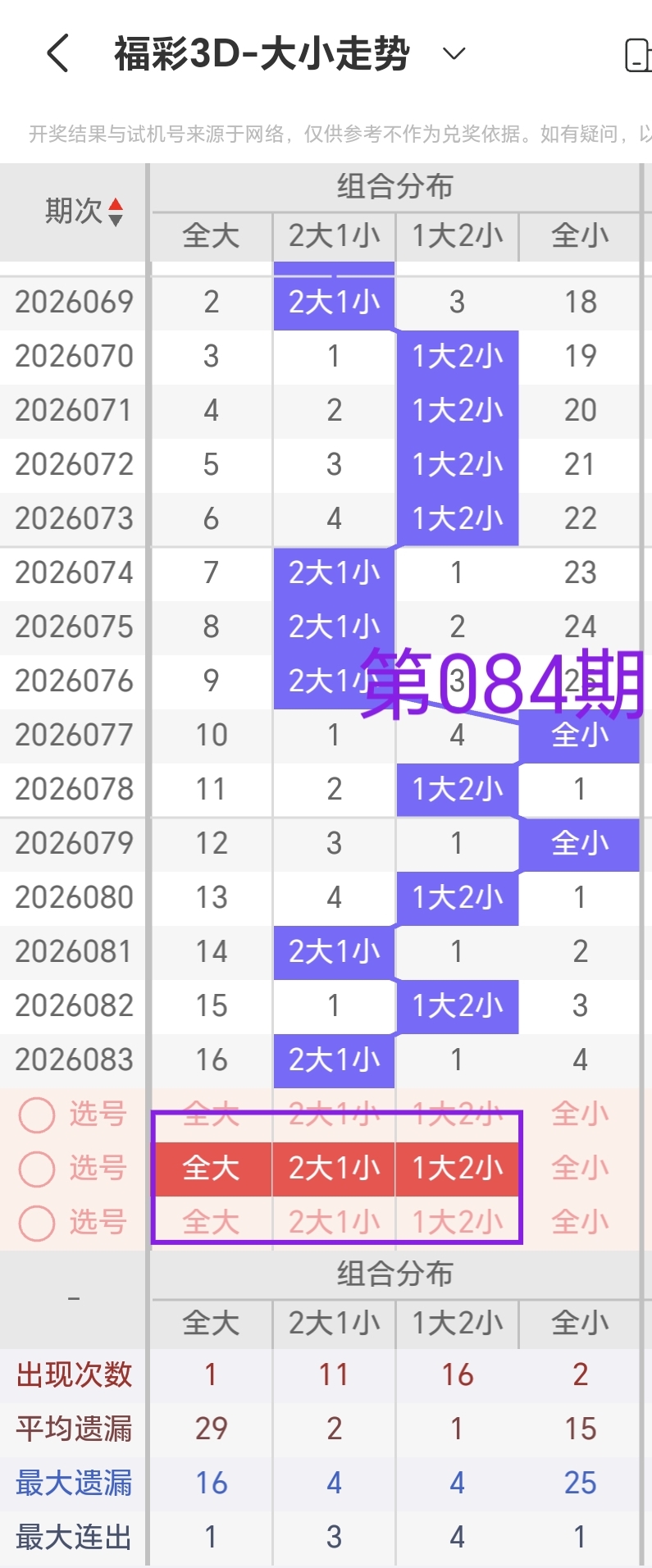
Task: Select the third 选号 radio circle
Action: [36, 1222]
